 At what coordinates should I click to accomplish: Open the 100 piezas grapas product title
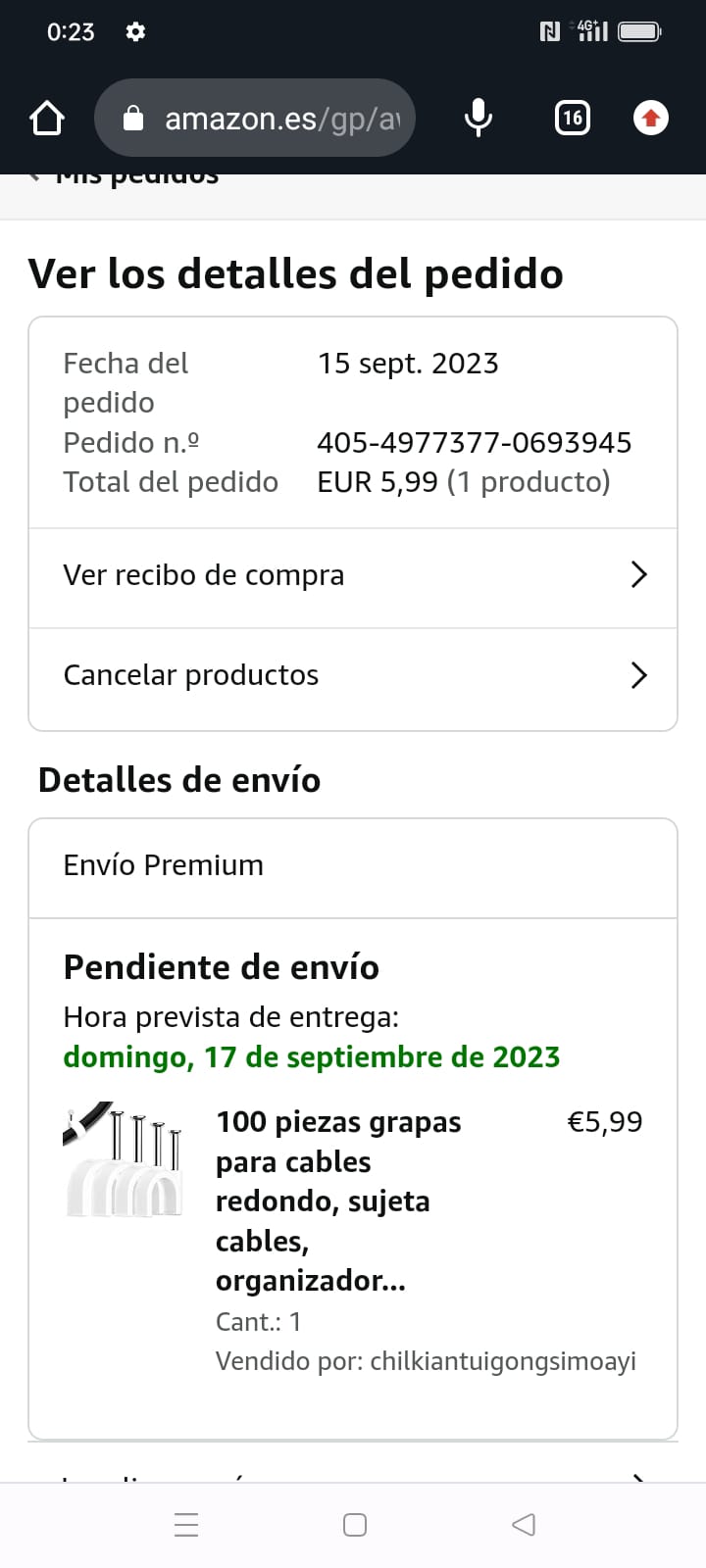(x=338, y=1200)
